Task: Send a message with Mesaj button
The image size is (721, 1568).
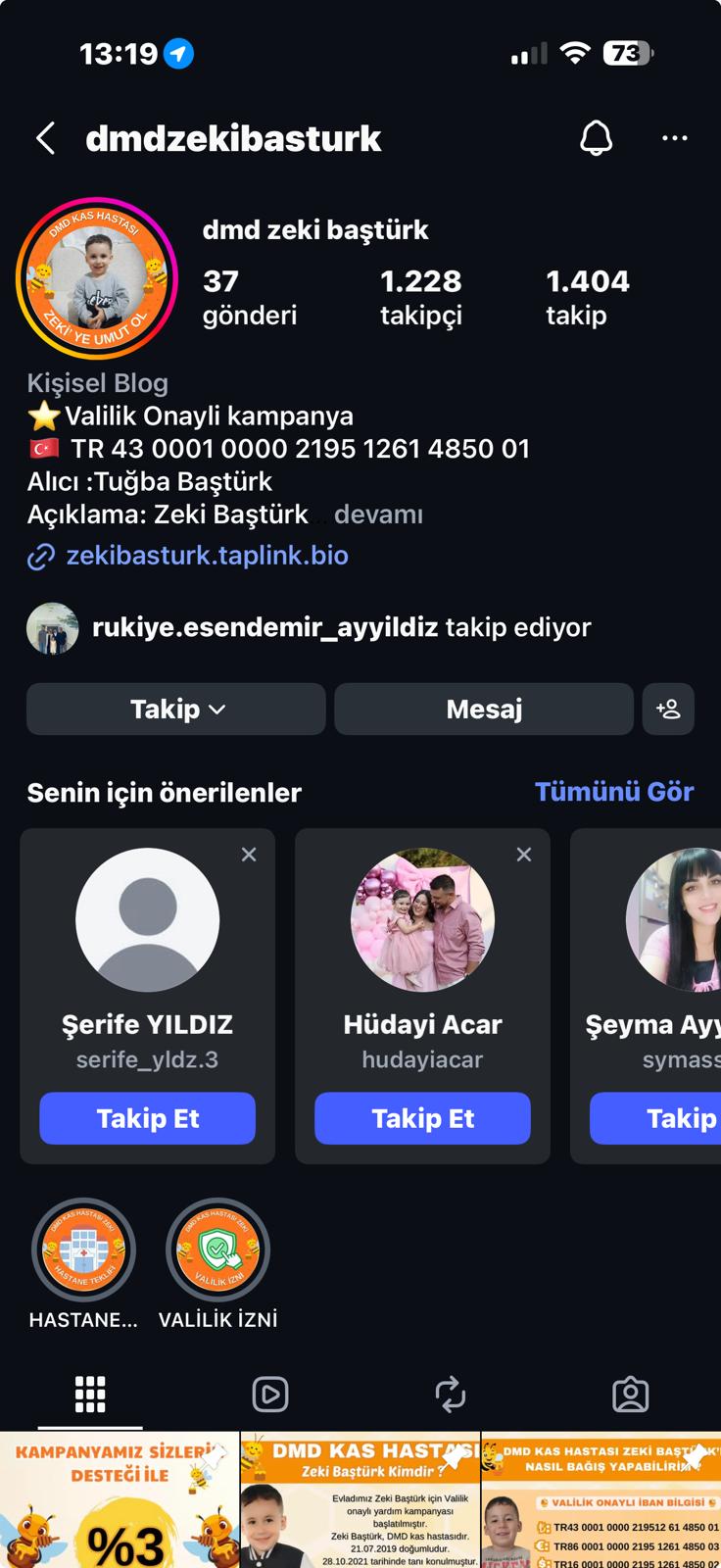Action: click(484, 709)
